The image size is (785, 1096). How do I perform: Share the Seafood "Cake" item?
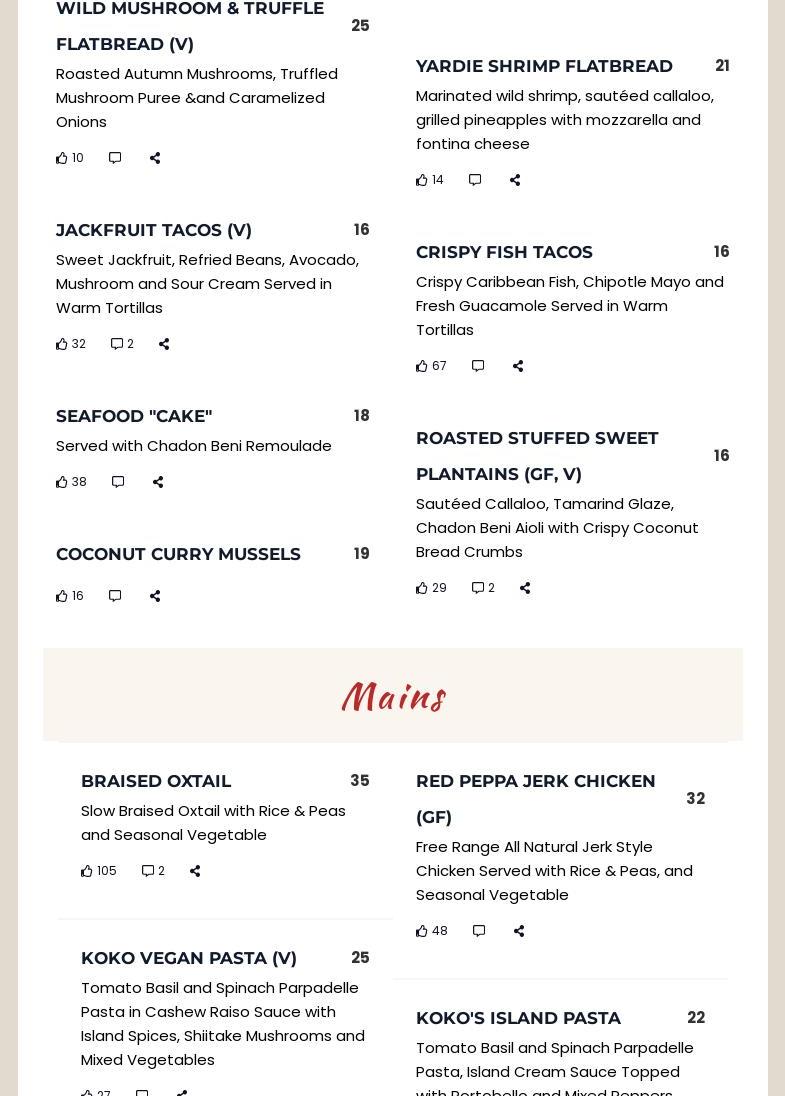158,482
